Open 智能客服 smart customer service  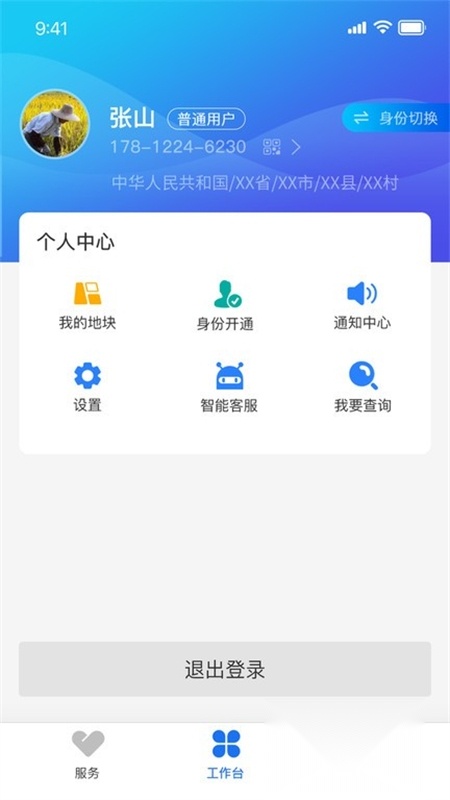point(229,387)
